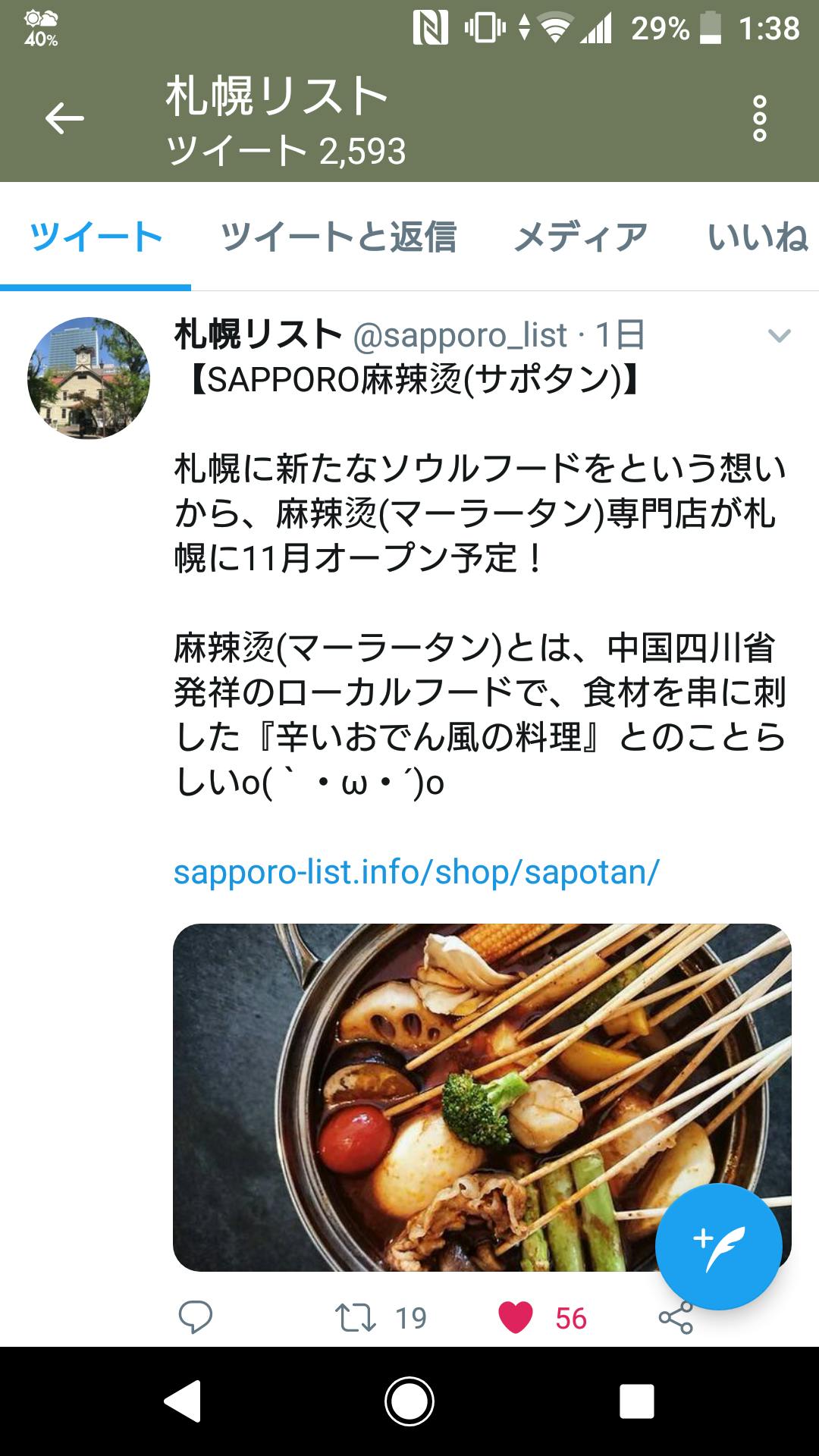Open the sapporo-list.info/shop/sapotan/ link
This screenshot has height=1456, width=819.
pyautogui.click(x=416, y=872)
